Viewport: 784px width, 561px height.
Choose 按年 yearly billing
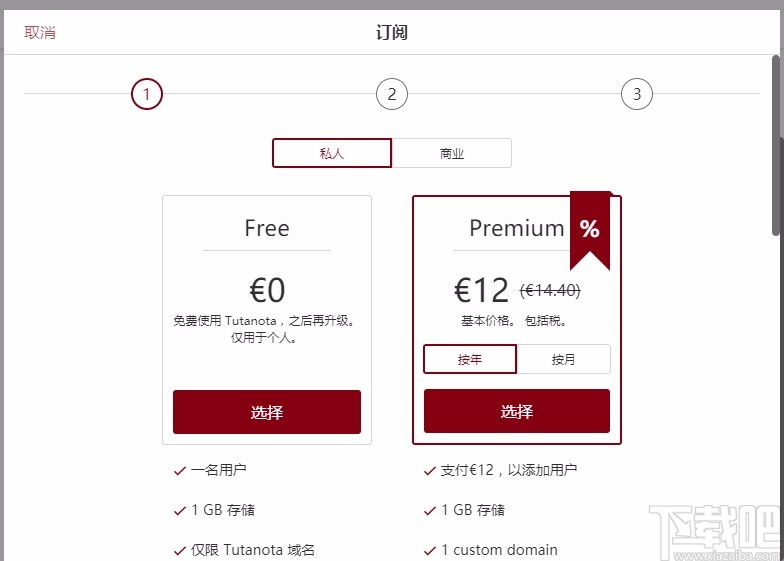click(x=470, y=359)
